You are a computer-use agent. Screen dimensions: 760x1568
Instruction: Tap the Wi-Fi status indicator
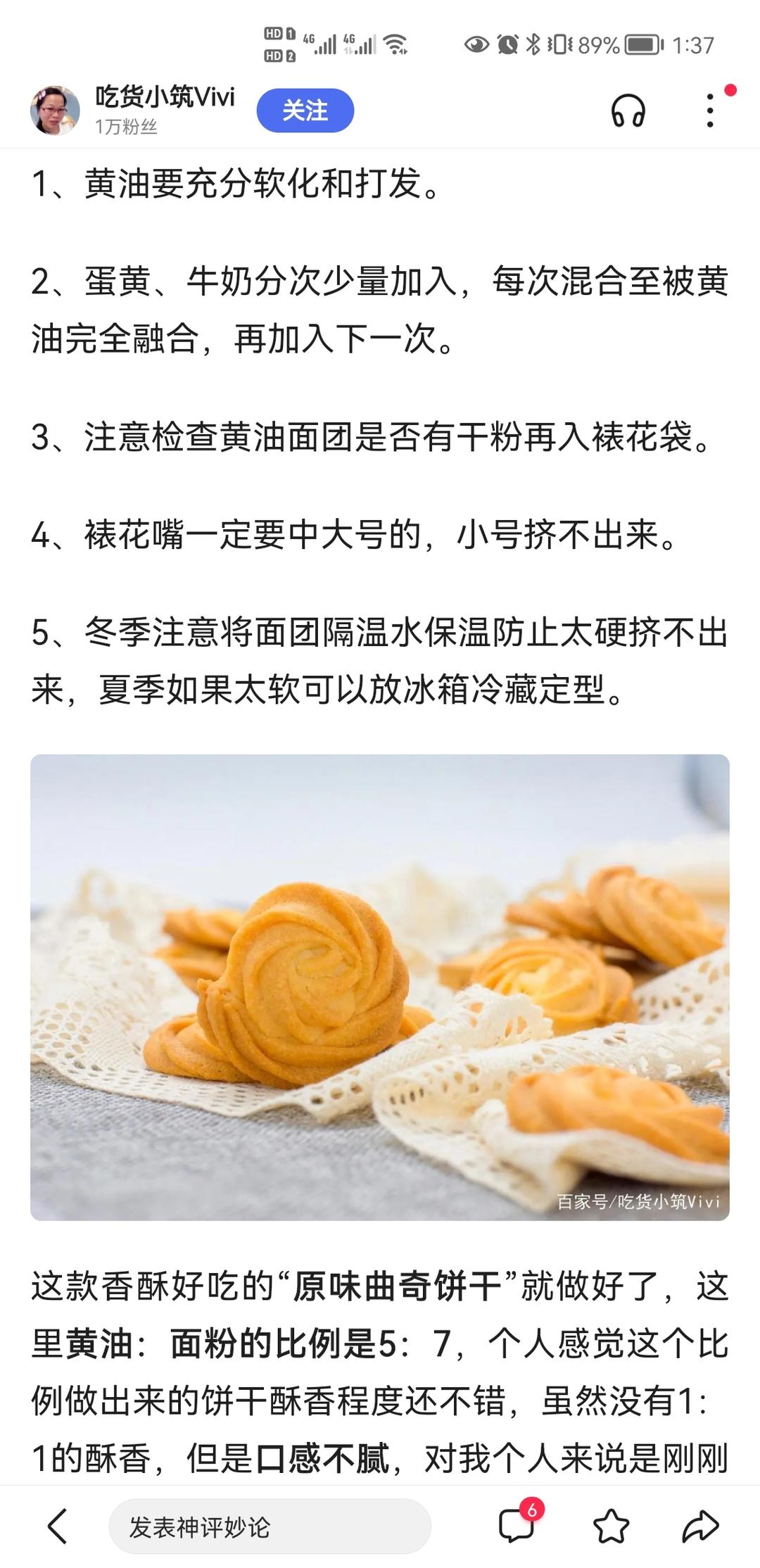[396, 42]
